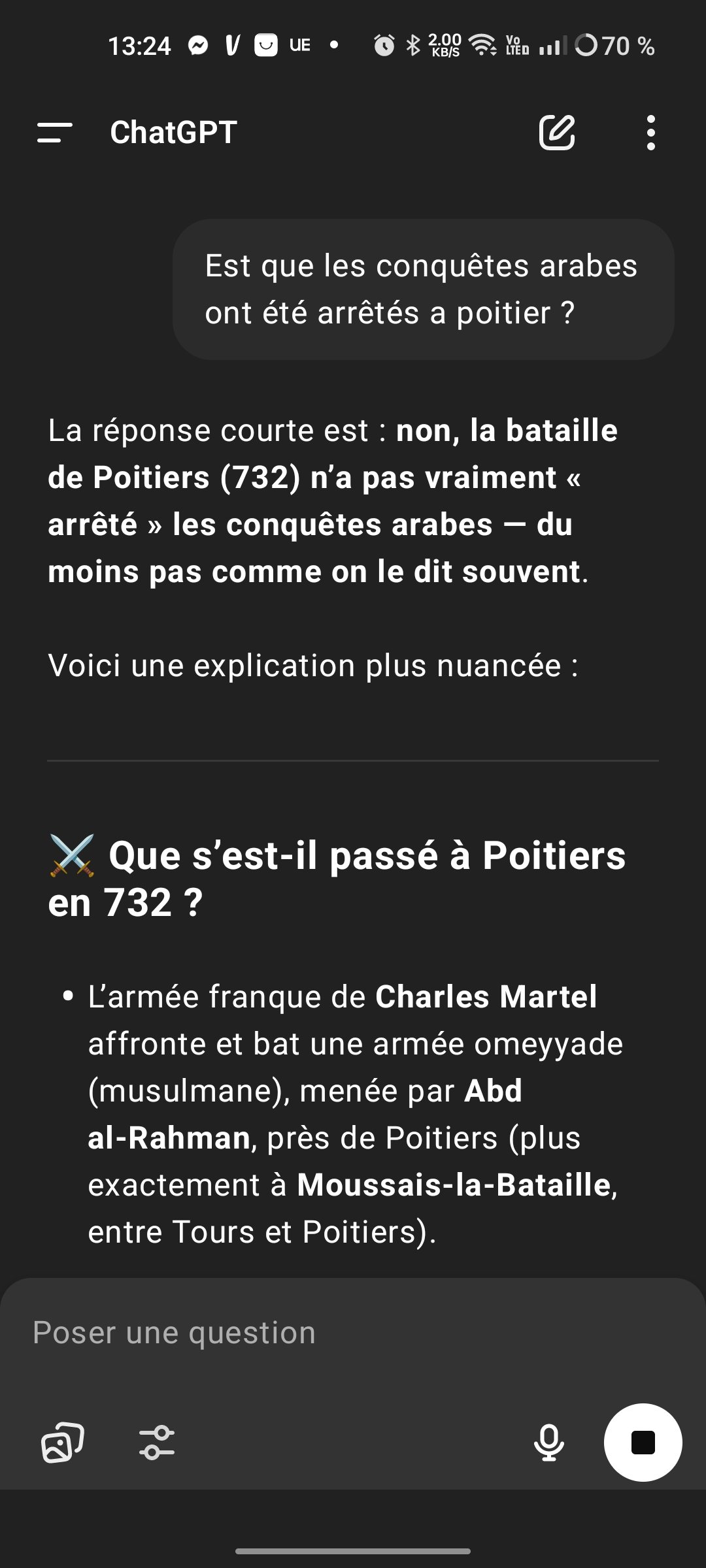Open the three-dot overflow menu
706x1568 pixels.
(650, 133)
